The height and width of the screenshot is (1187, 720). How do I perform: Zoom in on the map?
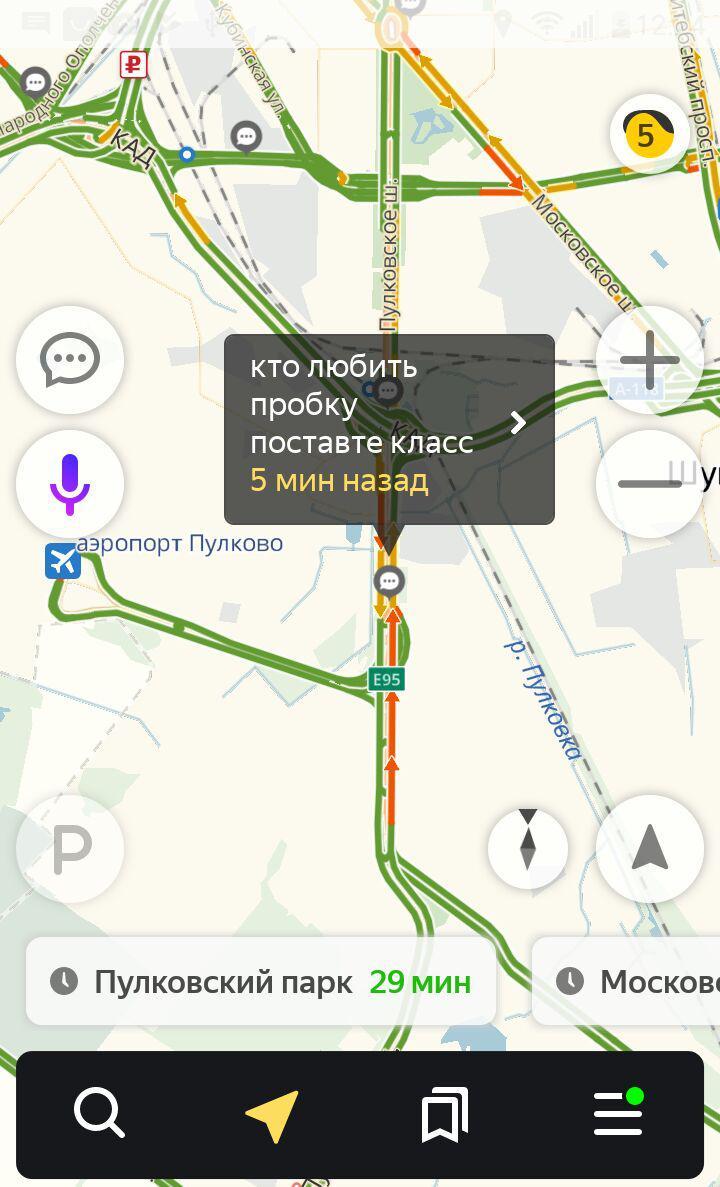(x=649, y=359)
